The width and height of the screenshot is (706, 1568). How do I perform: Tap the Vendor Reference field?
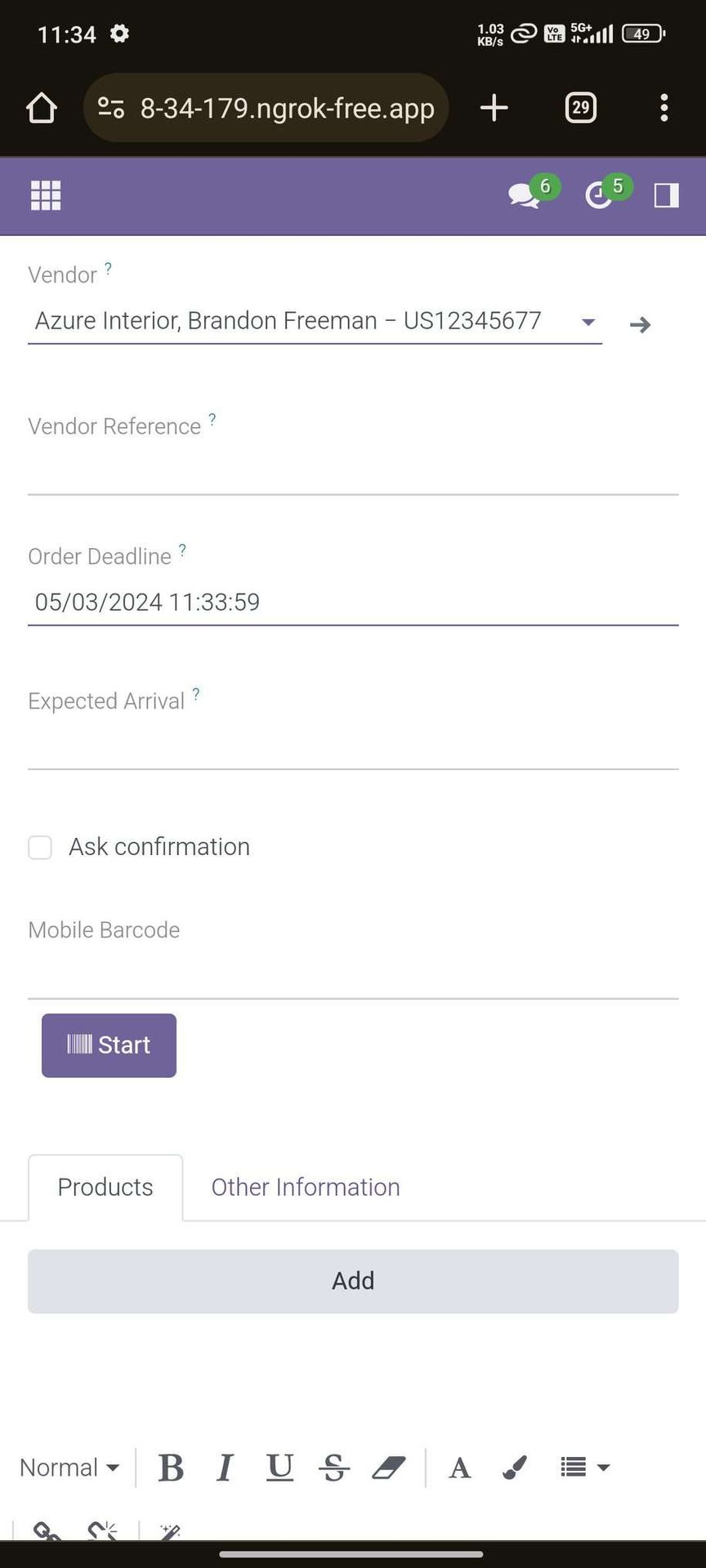[x=353, y=472]
